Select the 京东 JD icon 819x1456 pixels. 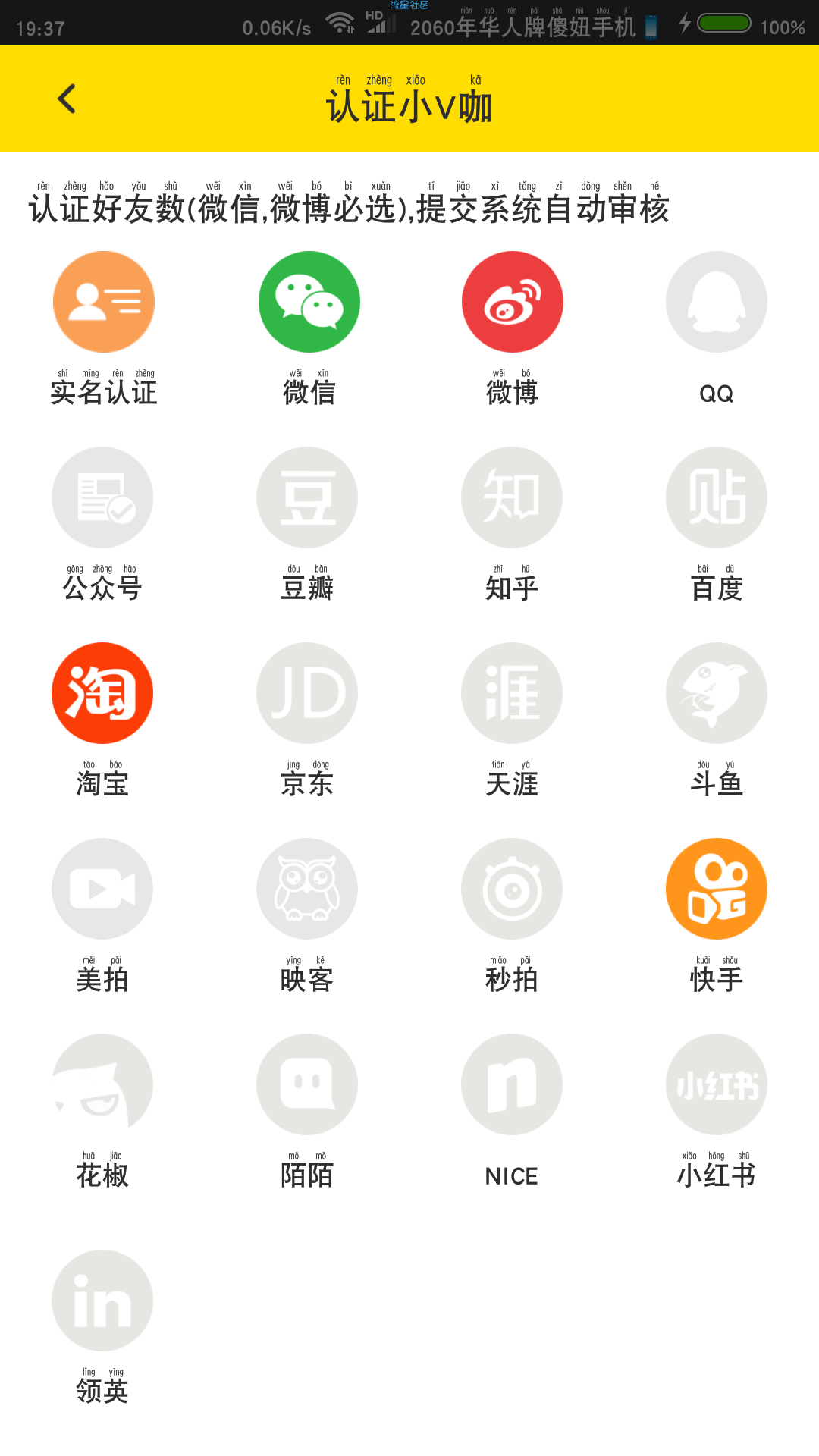(x=307, y=693)
